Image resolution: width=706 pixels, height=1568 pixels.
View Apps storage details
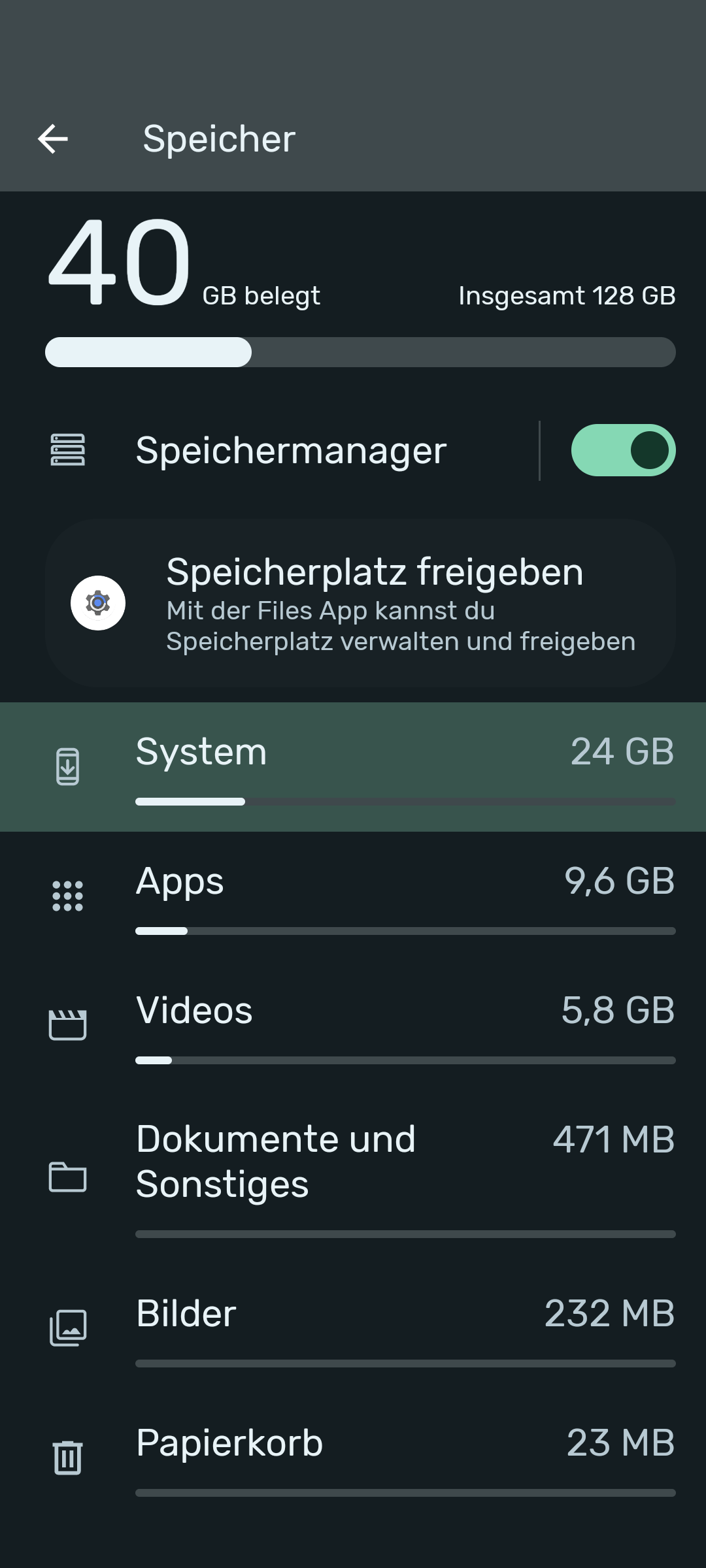[353, 896]
